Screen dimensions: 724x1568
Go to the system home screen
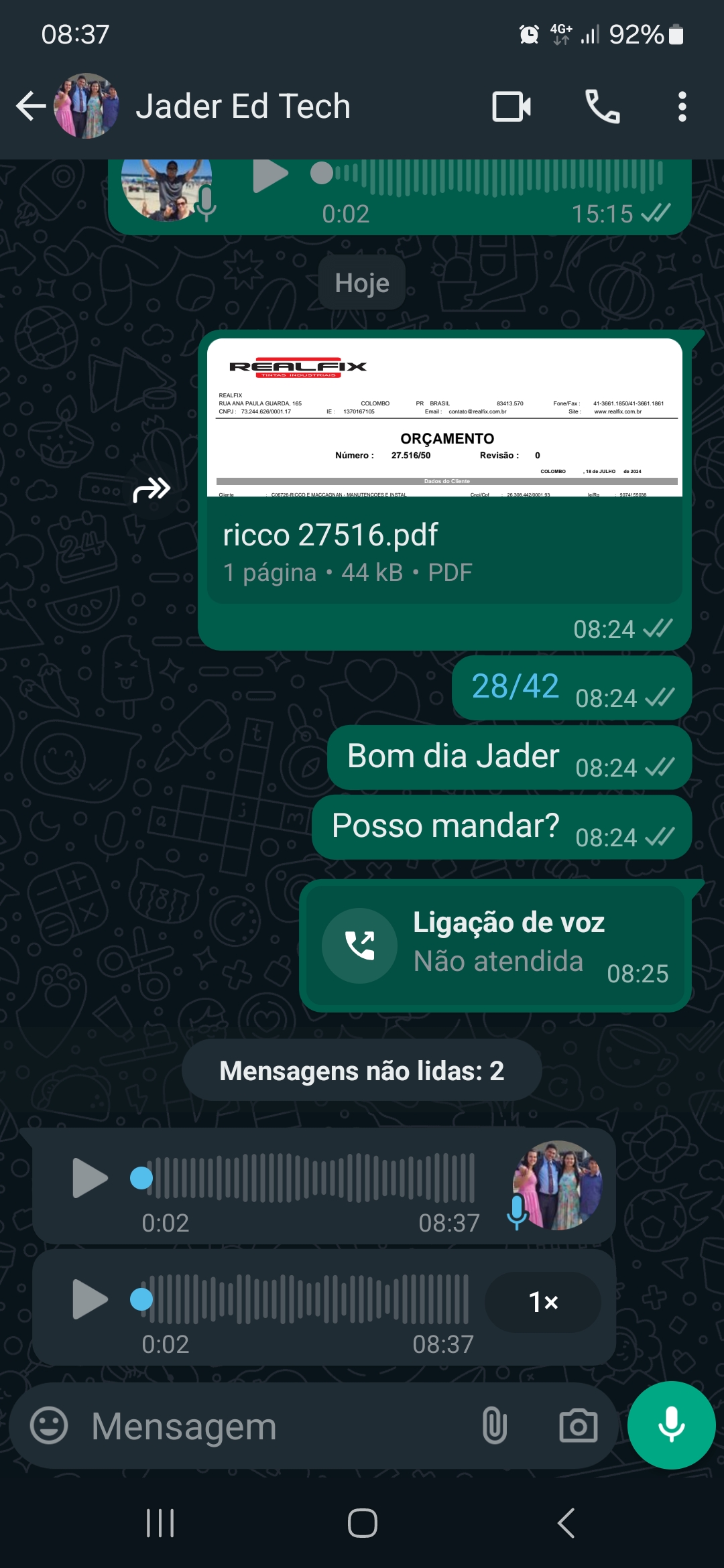[x=362, y=1523]
